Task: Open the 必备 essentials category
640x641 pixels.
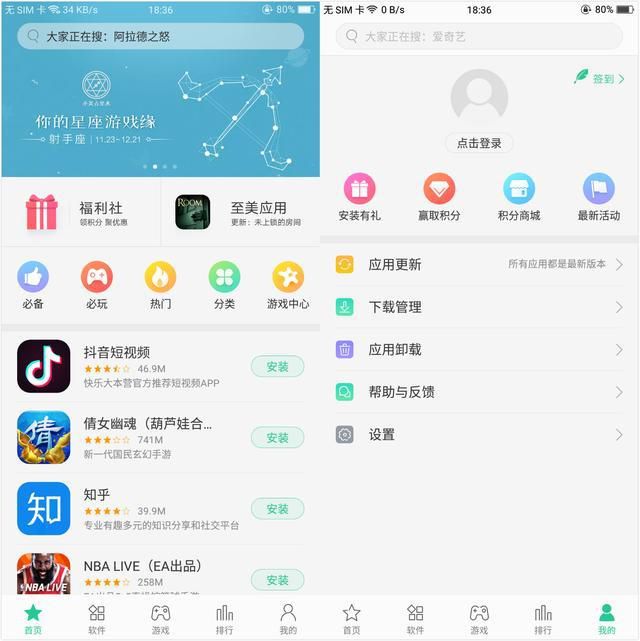Action: (33, 284)
